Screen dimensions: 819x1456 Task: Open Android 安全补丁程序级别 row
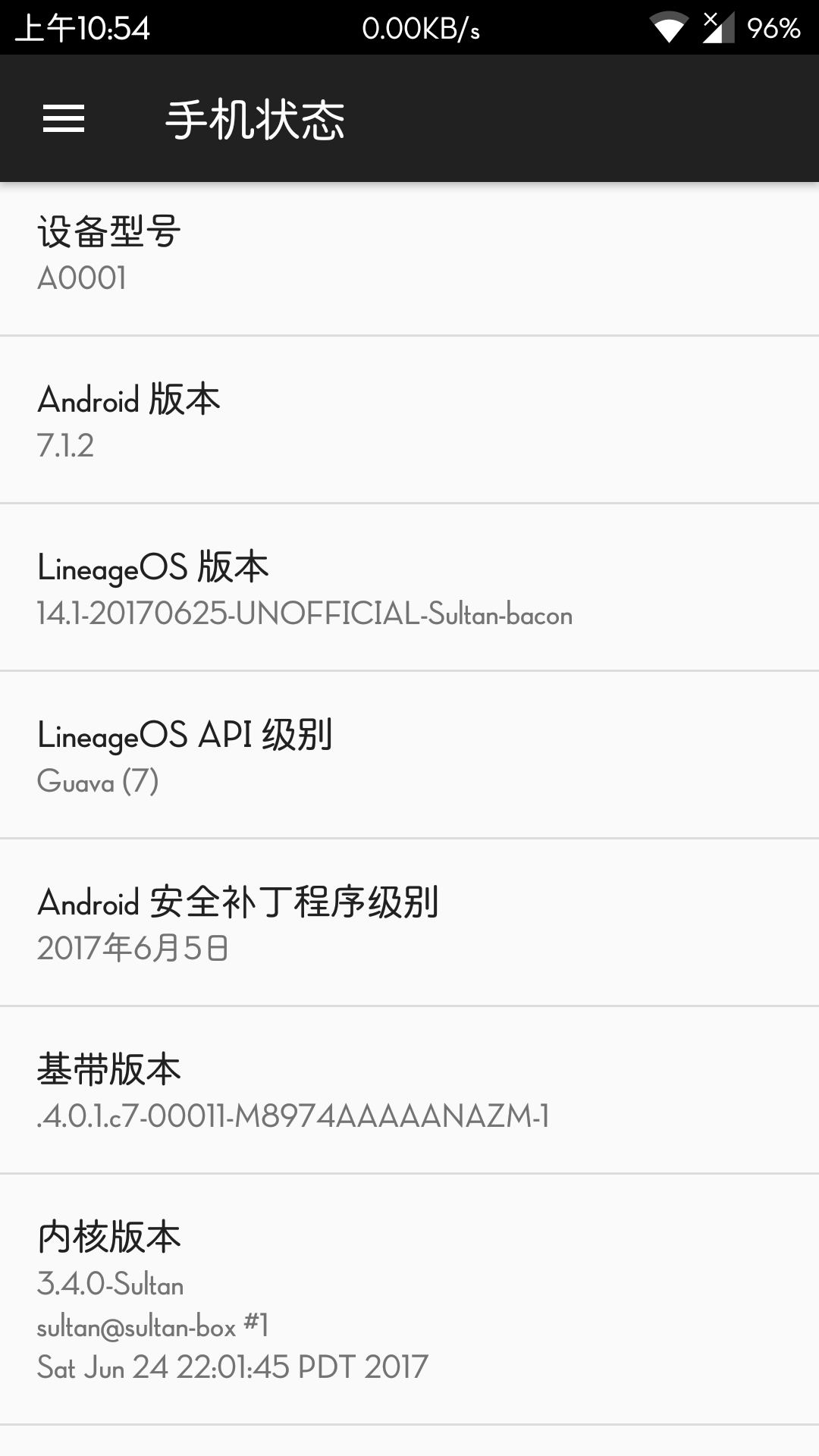click(409, 924)
